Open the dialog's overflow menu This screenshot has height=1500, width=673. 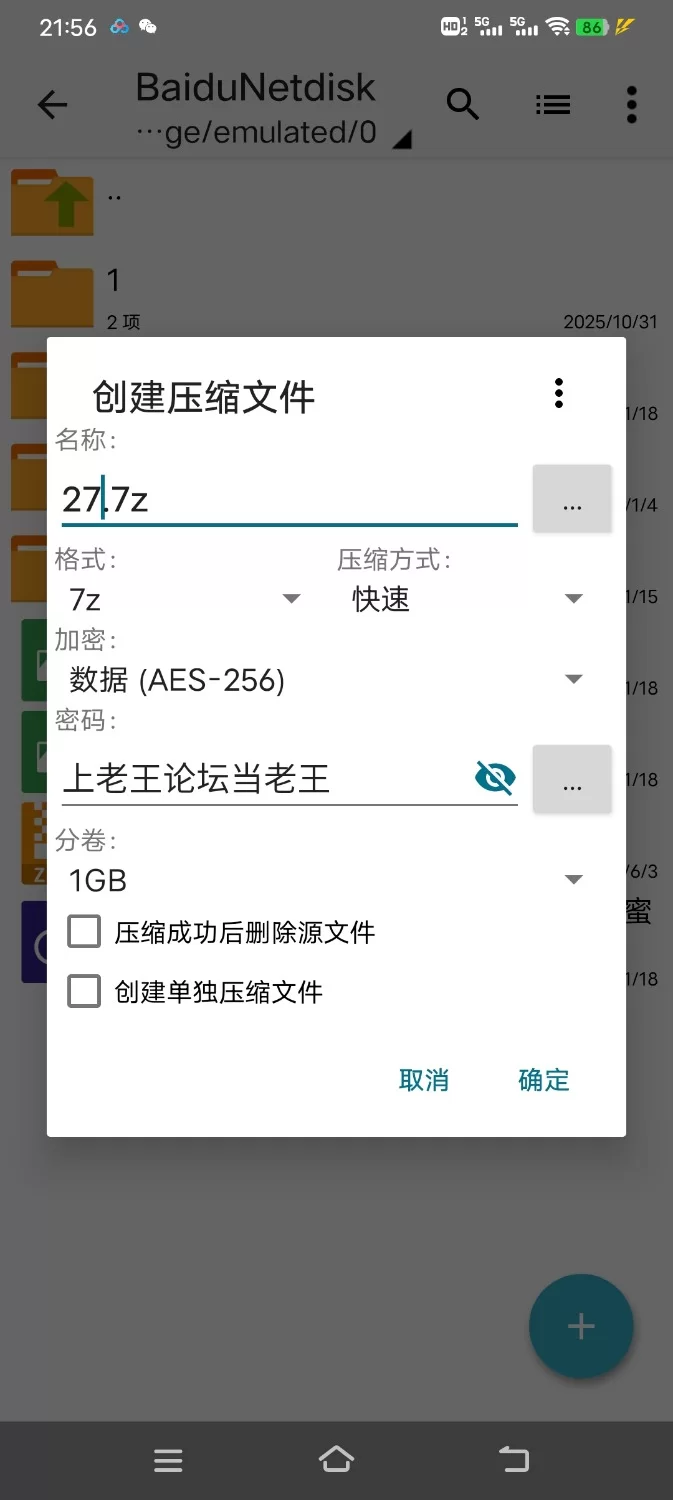point(559,394)
